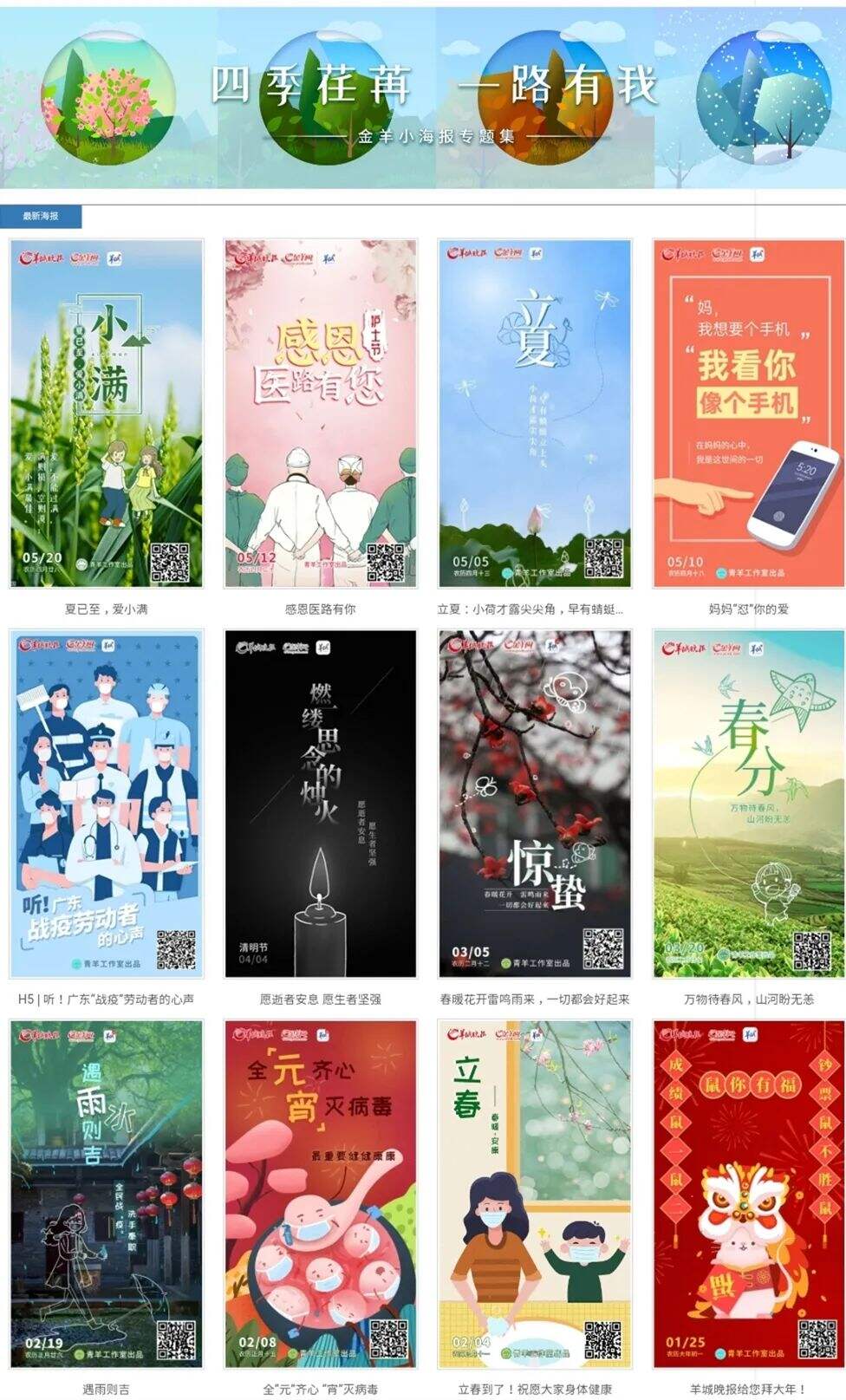Open the 感恩医路有你 poster
The image size is (846, 1400).
pos(320,413)
